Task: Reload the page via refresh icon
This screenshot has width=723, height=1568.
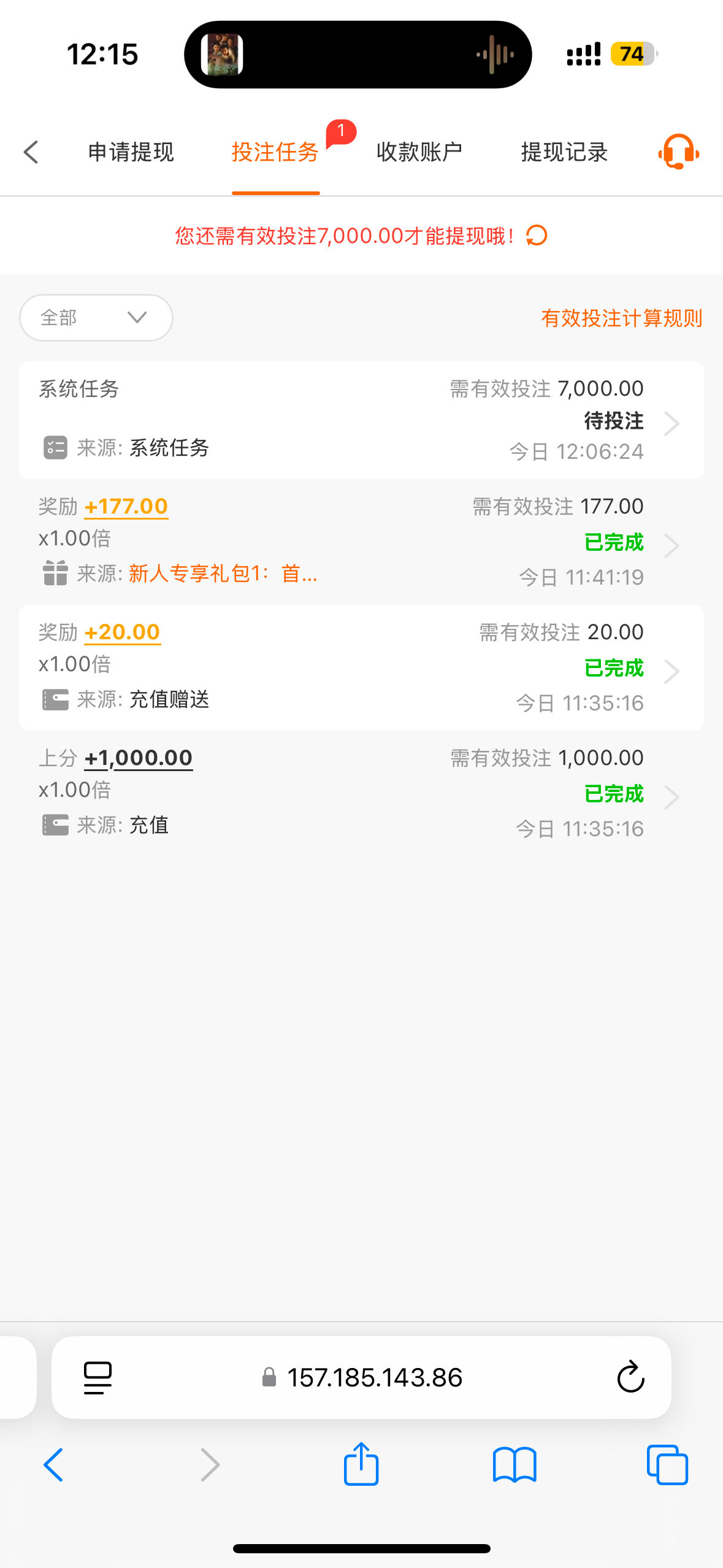Action: (x=630, y=1376)
